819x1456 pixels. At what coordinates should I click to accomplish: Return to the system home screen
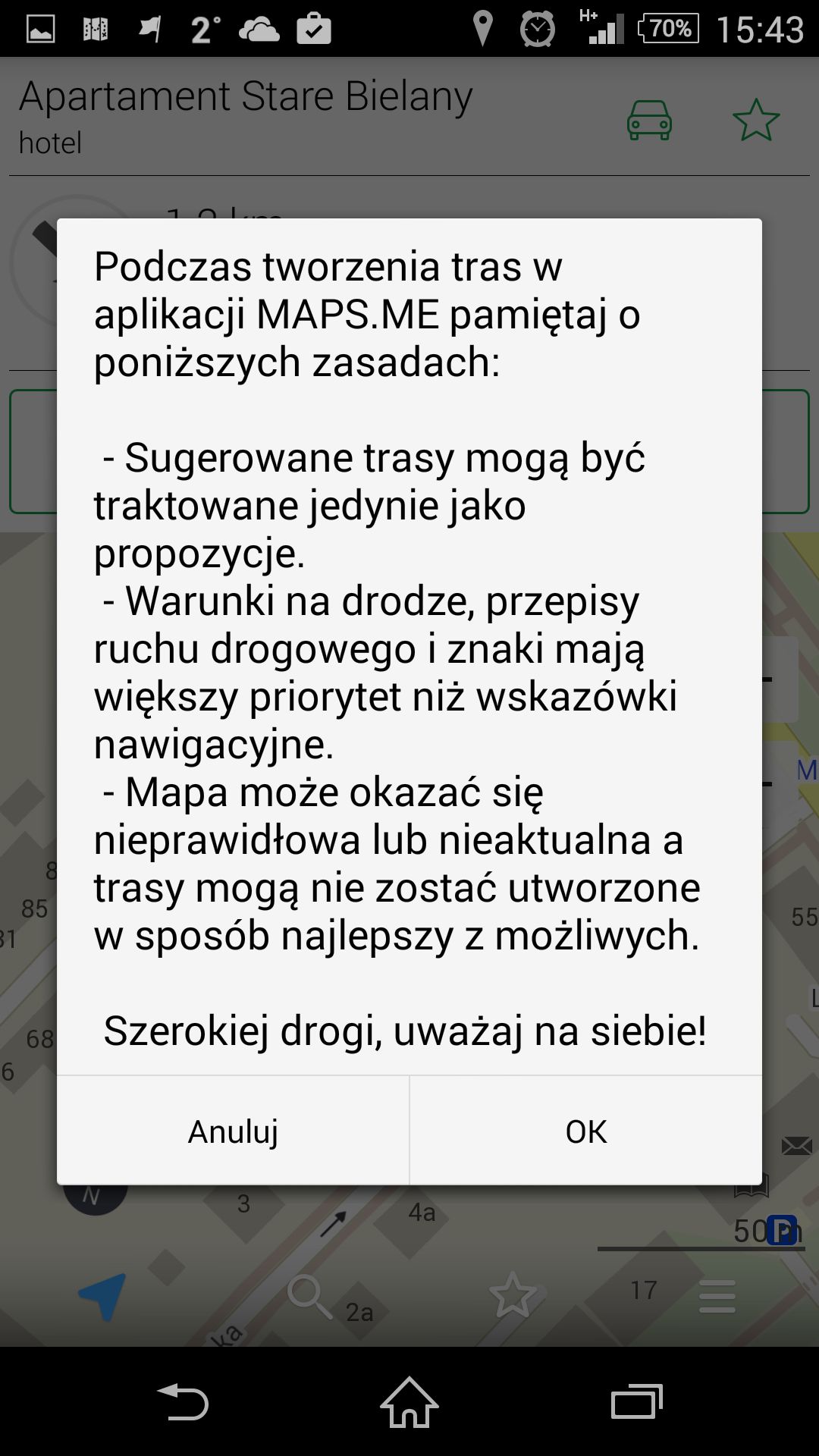tap(409, 1401)
